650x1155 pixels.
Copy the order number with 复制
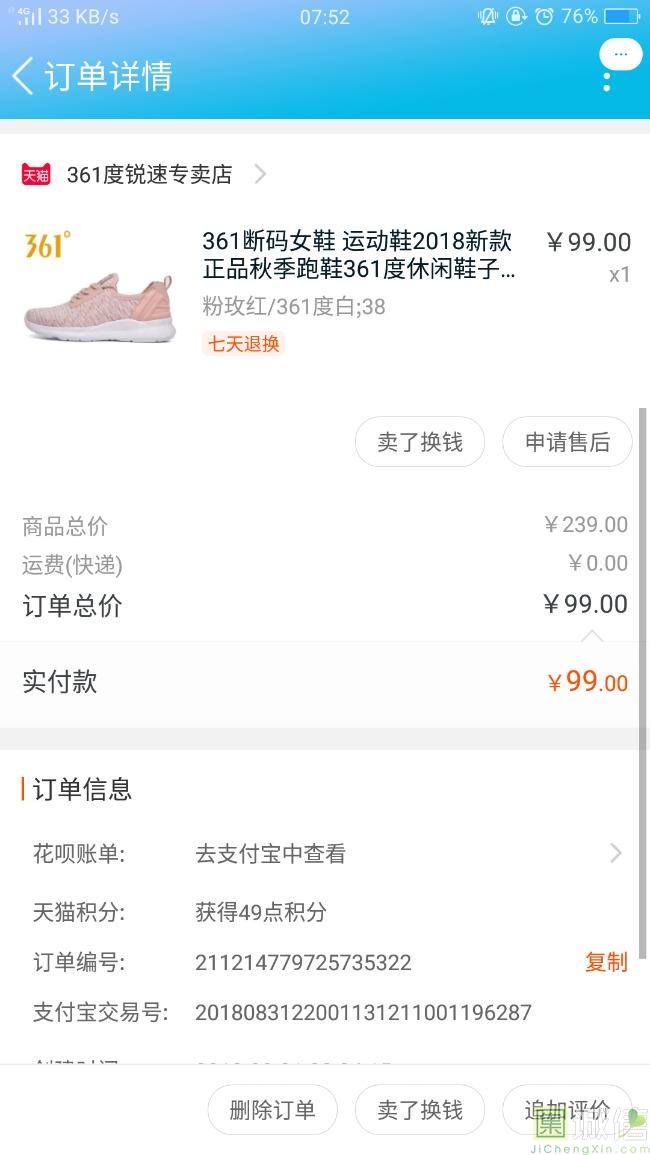tap(606, 962)
